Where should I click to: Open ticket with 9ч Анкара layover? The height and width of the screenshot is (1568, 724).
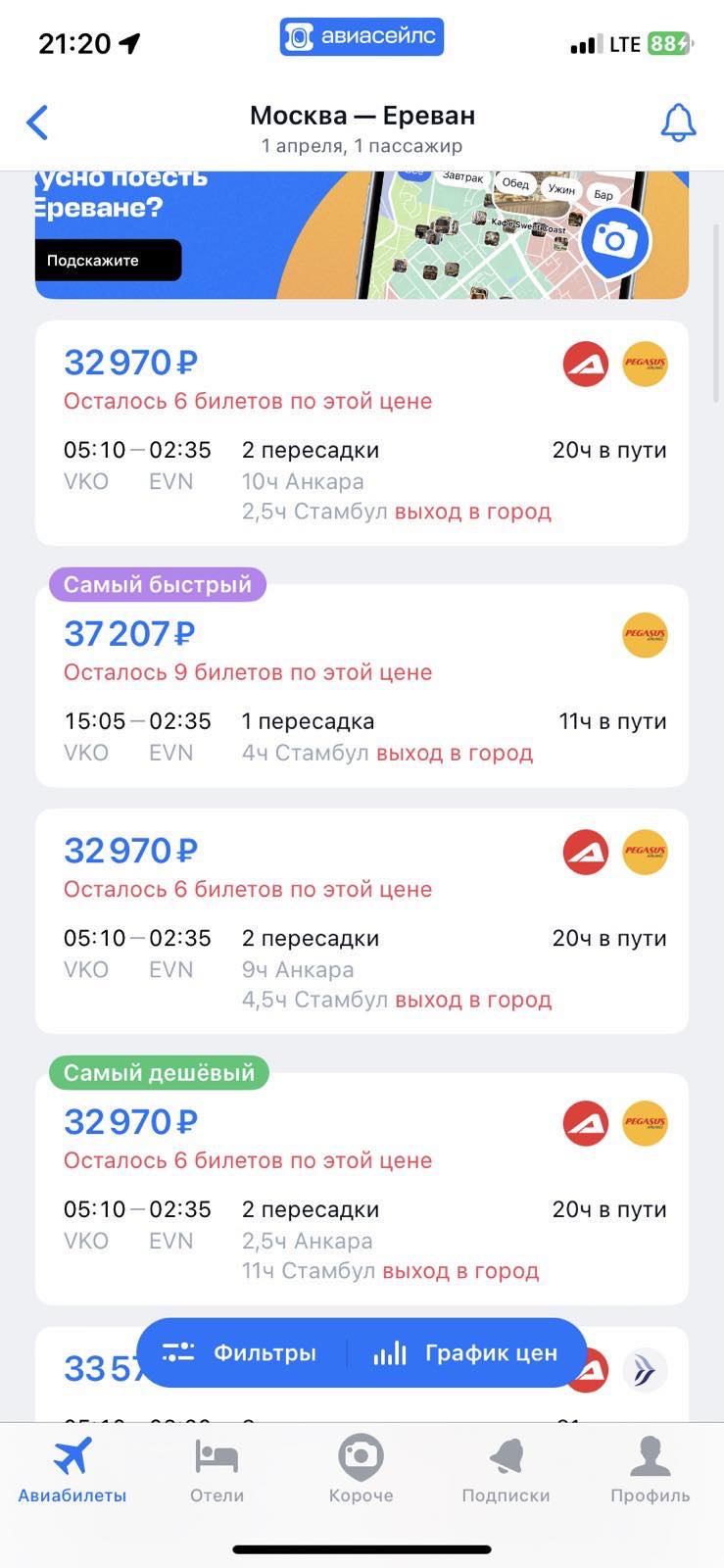tap(362, 921)
